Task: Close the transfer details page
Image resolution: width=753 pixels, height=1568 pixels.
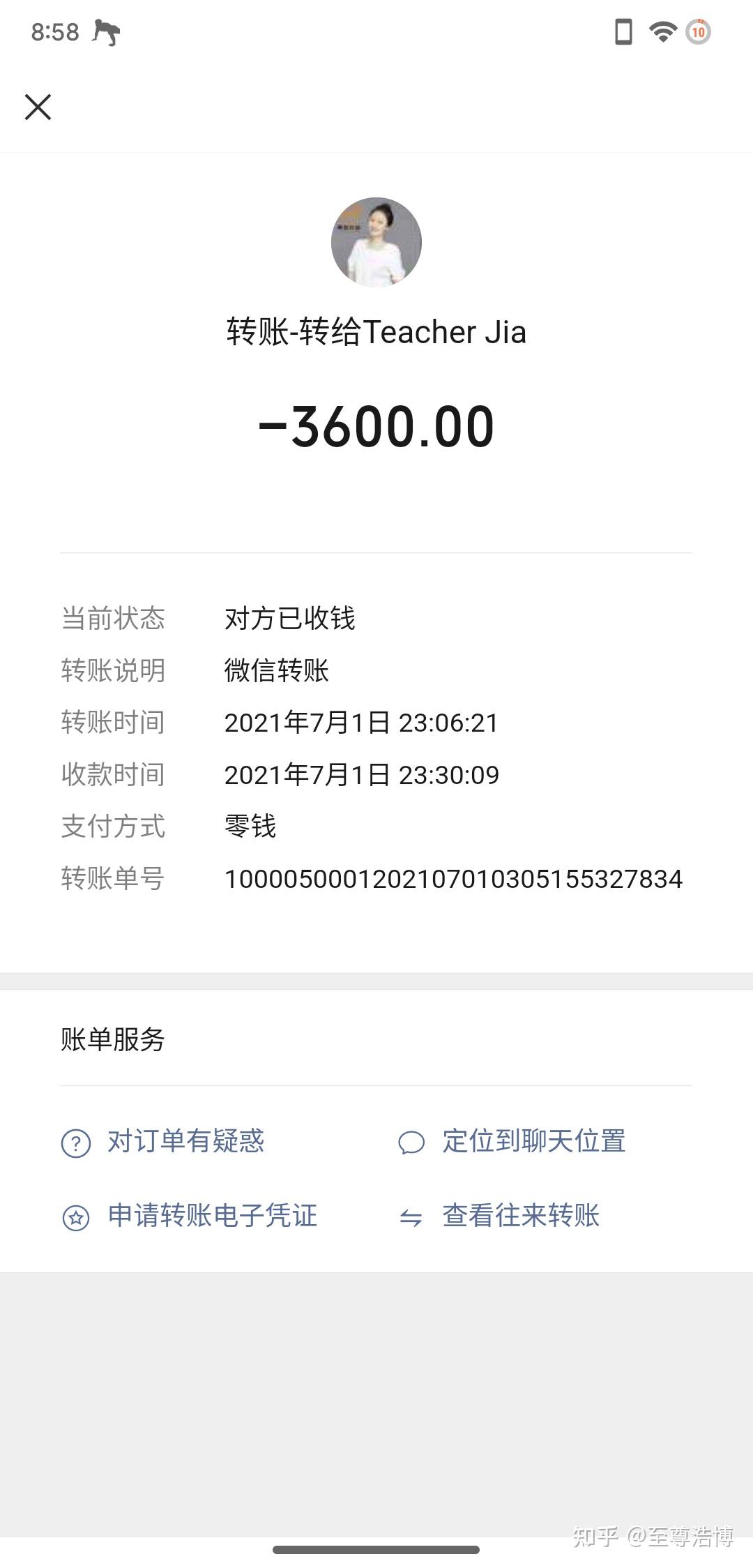Action: coord(38,107)
